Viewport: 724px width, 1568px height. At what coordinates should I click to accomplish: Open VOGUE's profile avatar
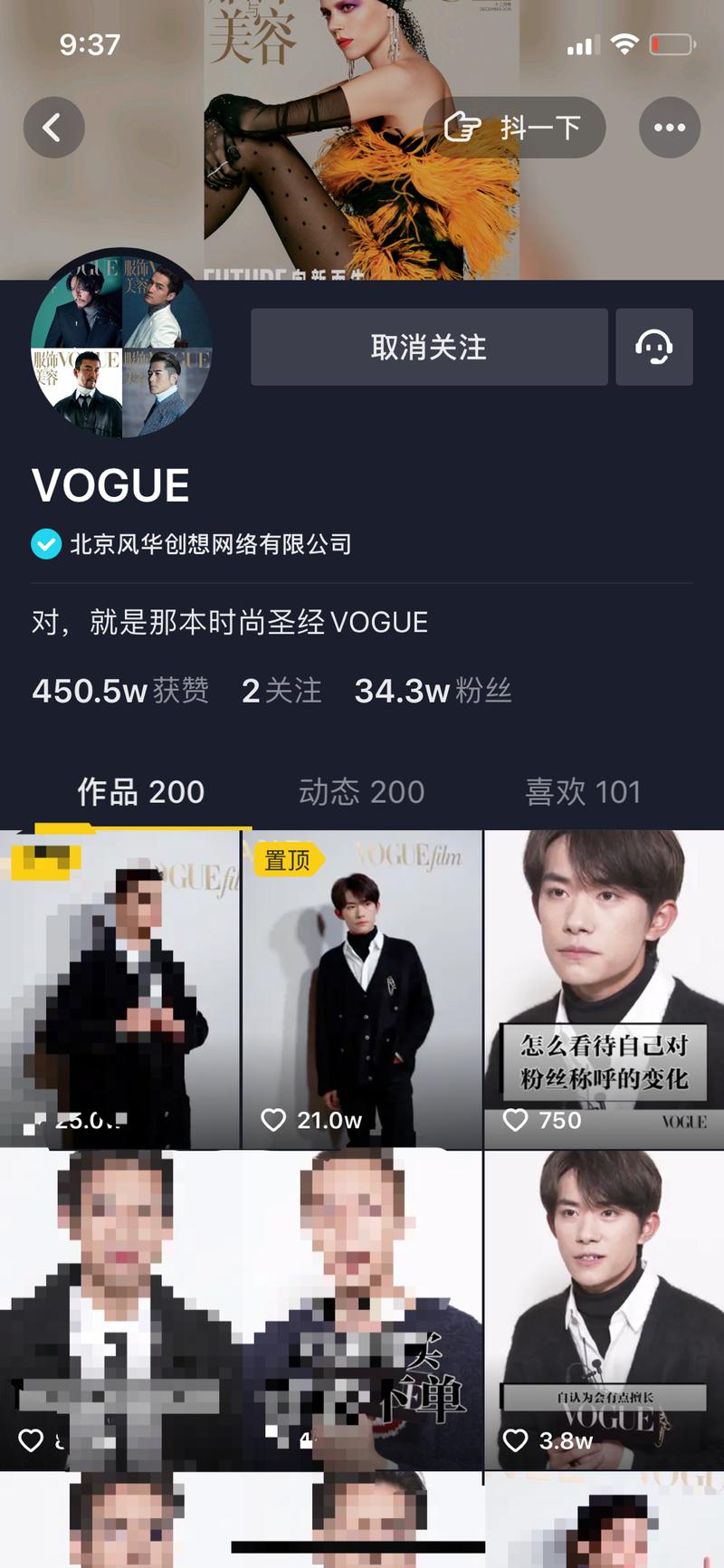click(x=122, y=344)
